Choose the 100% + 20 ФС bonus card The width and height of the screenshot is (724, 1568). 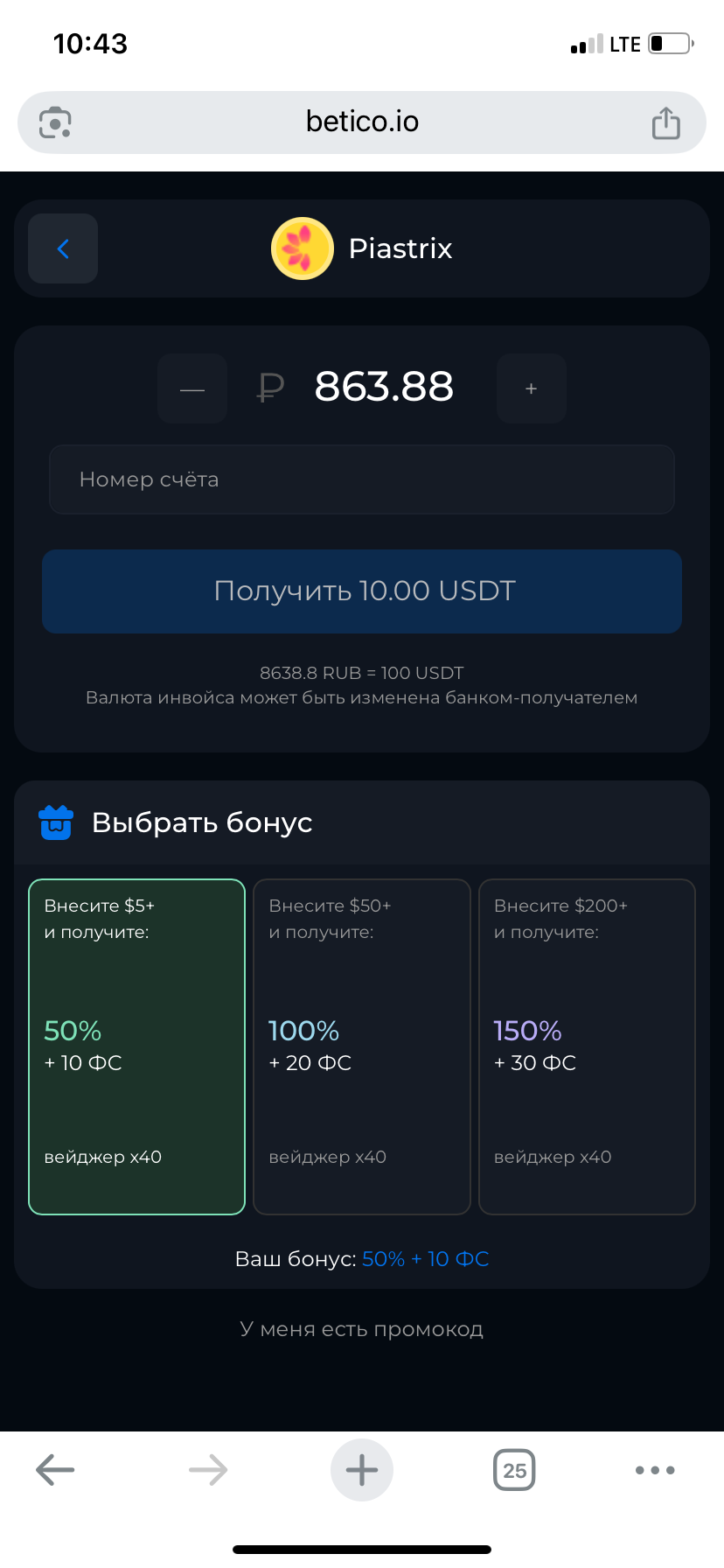point(362,1046)
